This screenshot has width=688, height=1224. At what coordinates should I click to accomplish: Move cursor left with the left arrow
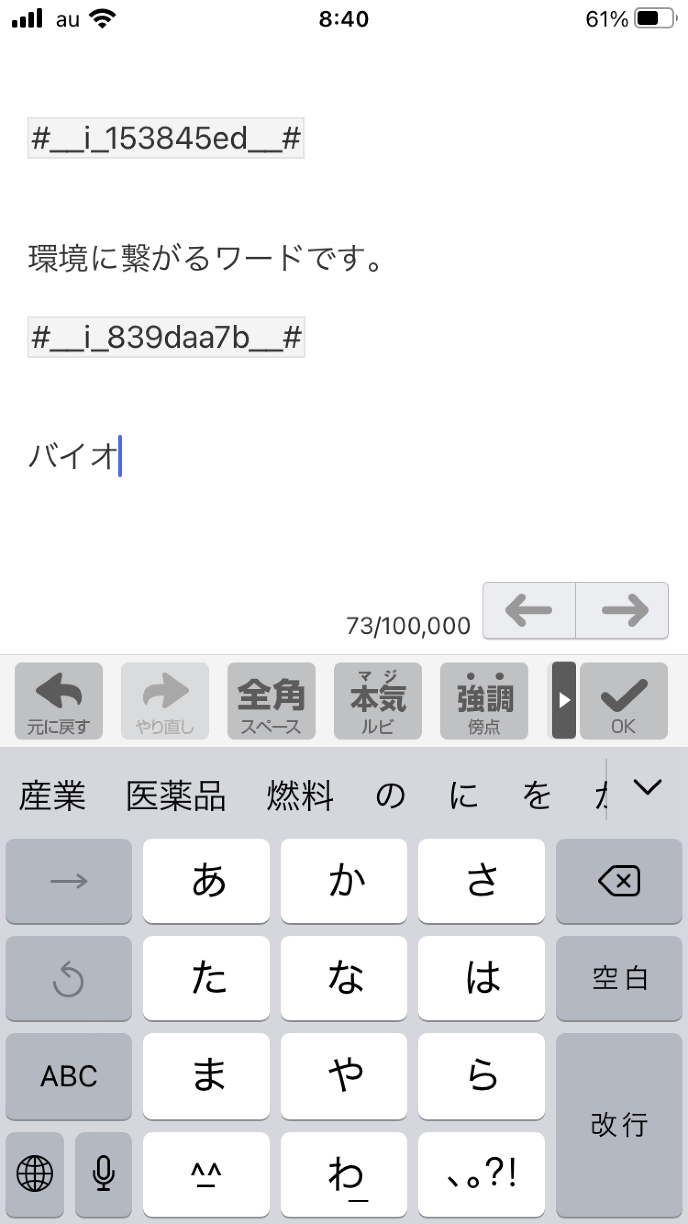pos(529,610)
